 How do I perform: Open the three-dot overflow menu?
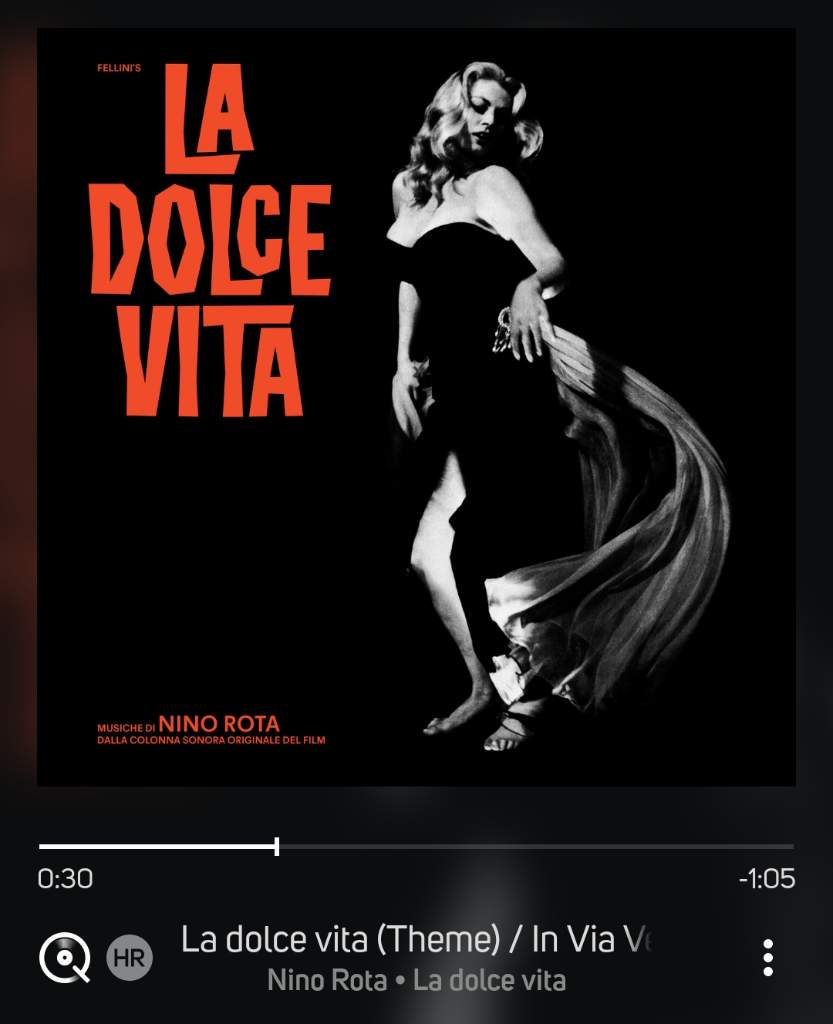click(768, 958)
